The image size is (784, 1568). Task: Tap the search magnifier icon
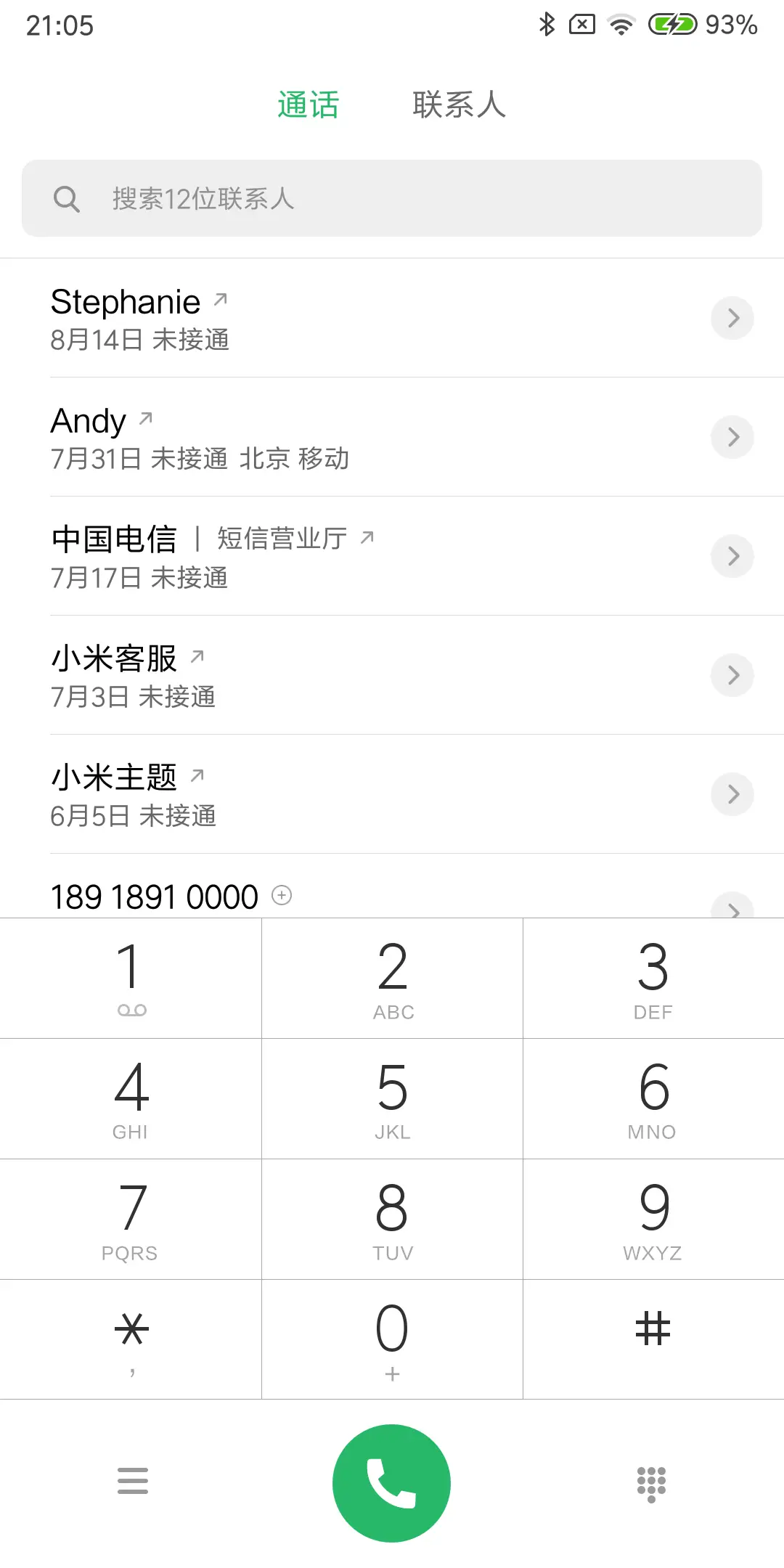(66, 197)
